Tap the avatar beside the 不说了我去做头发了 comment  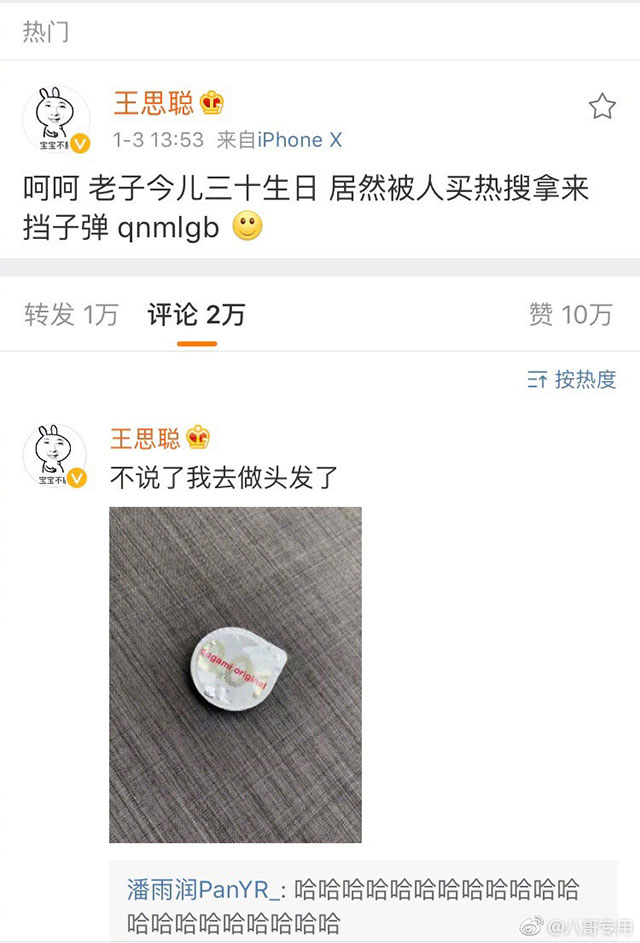[56, 455]
